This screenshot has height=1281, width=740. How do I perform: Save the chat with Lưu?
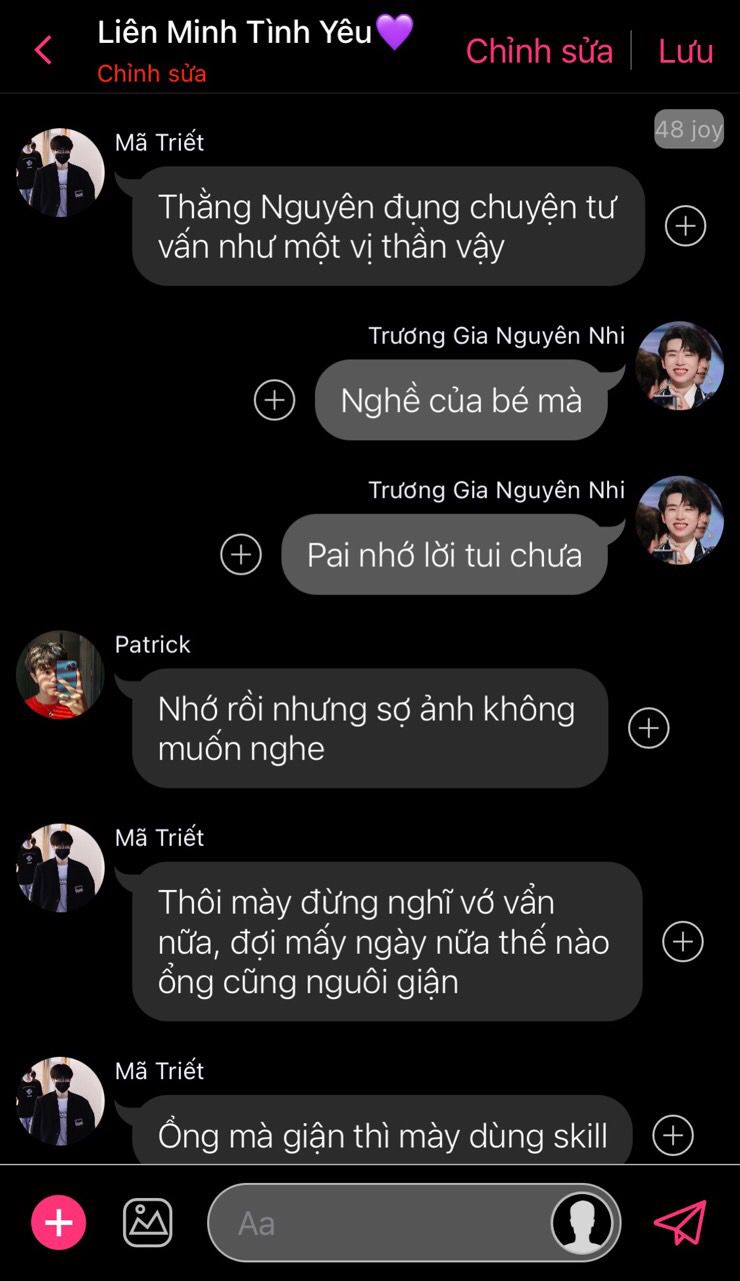click(686, 51)
